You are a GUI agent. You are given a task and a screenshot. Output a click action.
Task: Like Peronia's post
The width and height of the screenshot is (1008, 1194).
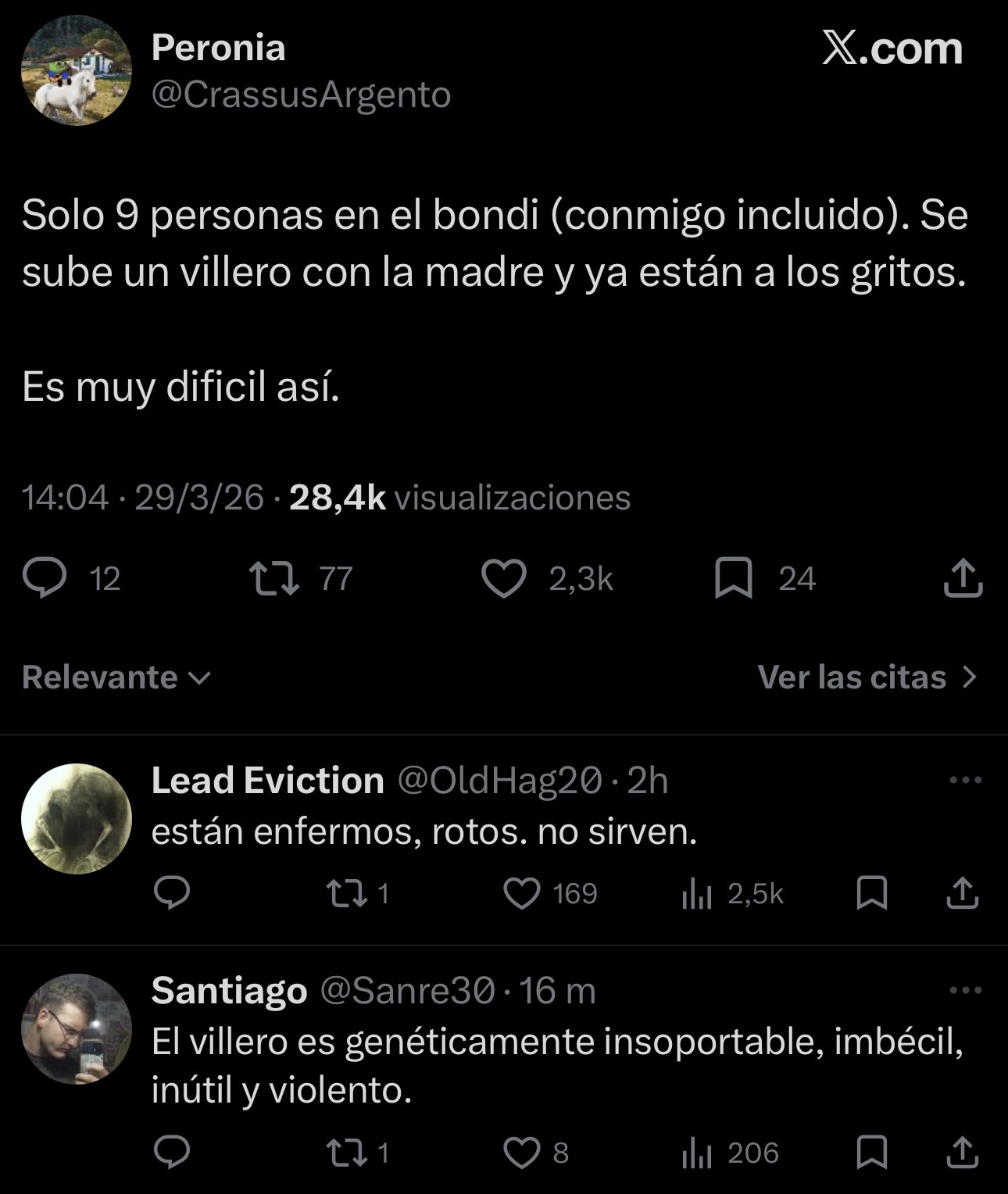pos(503,578)
